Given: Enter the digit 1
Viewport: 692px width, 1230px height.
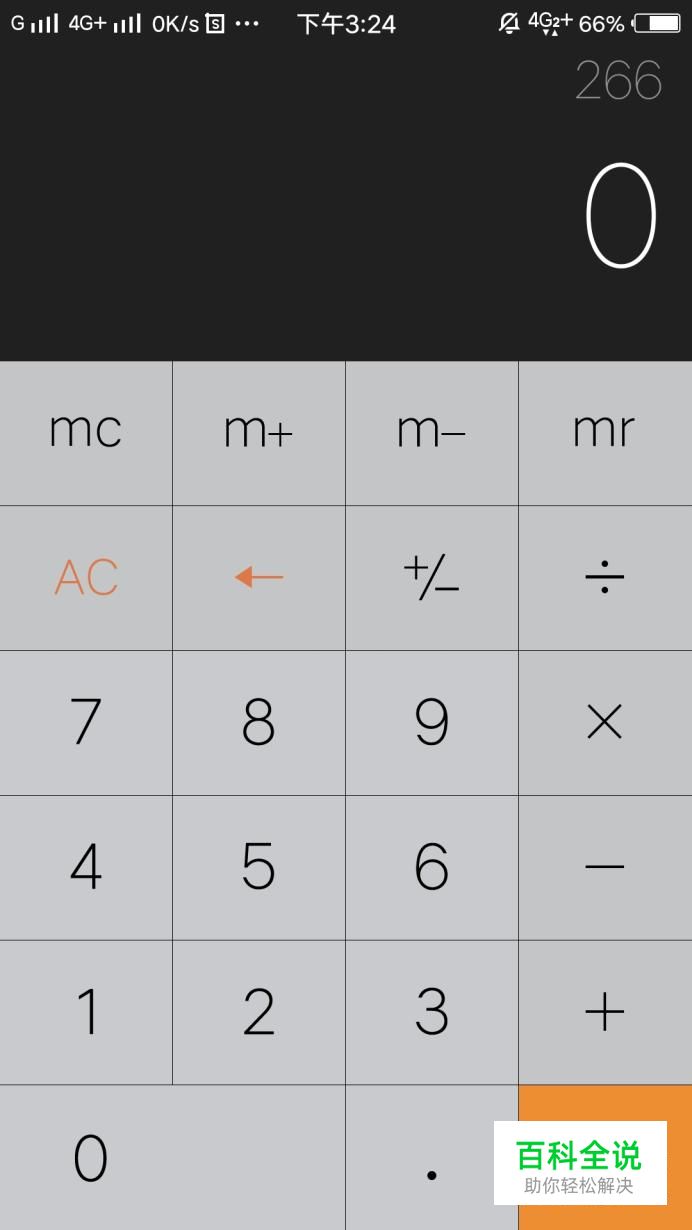Looking at the screenshot, I should click(86, 1013).
